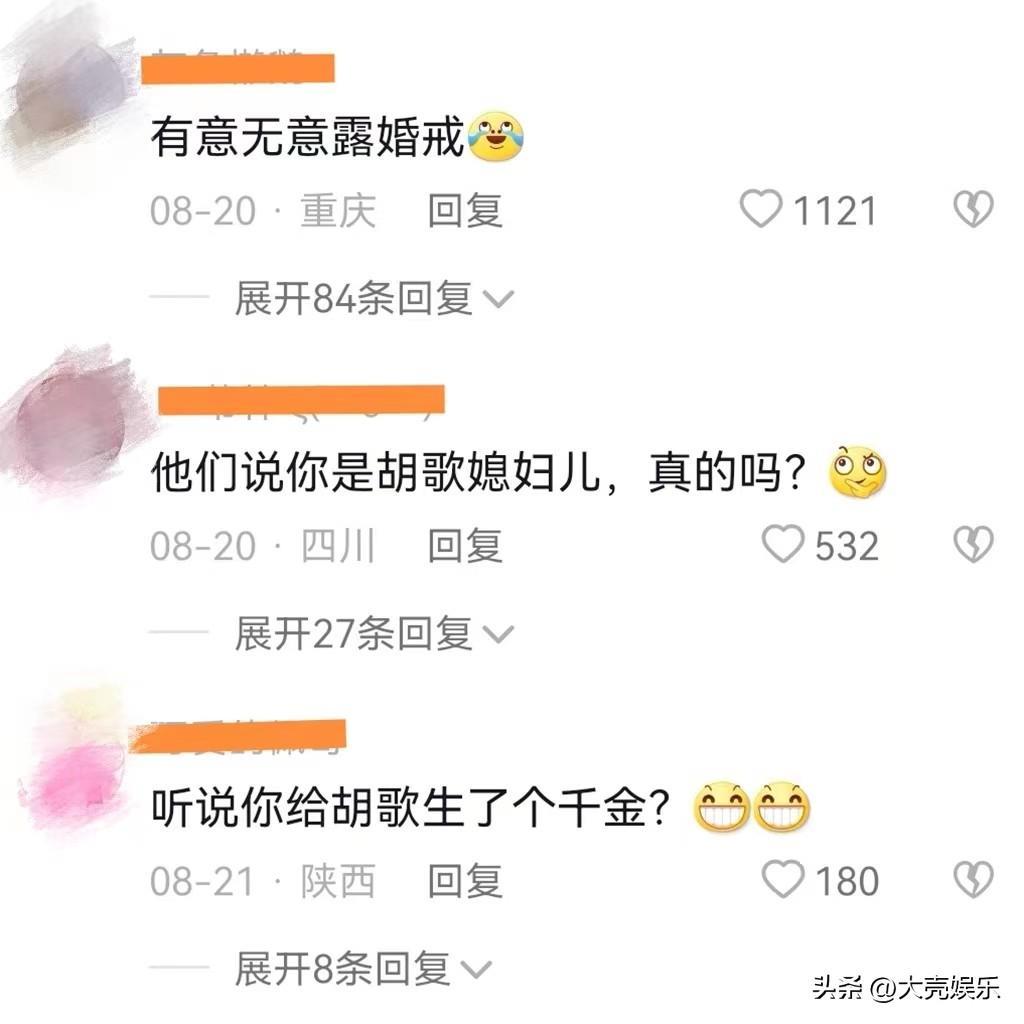Like the comment 有意无意露婚戒
The image size is (1024, 1024).
tap(762, 210)
